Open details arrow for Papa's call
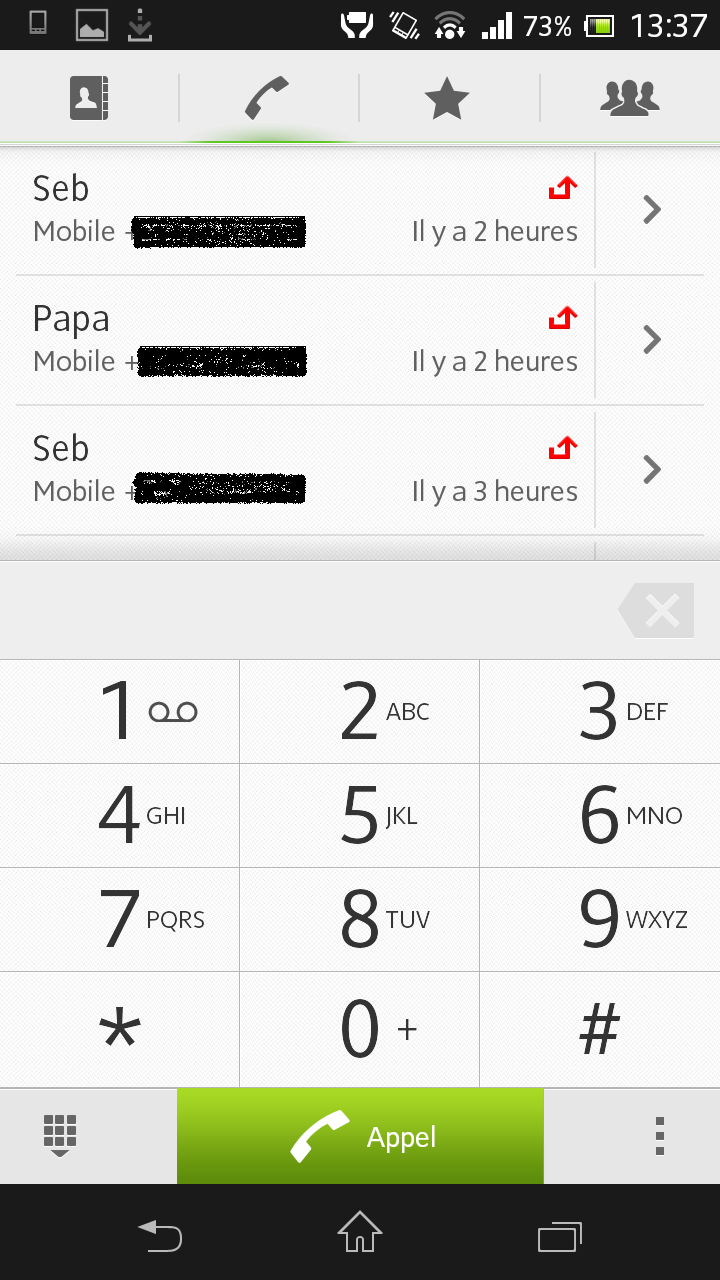The width and height of the screenshot is (720, 1280). point(653,340)
